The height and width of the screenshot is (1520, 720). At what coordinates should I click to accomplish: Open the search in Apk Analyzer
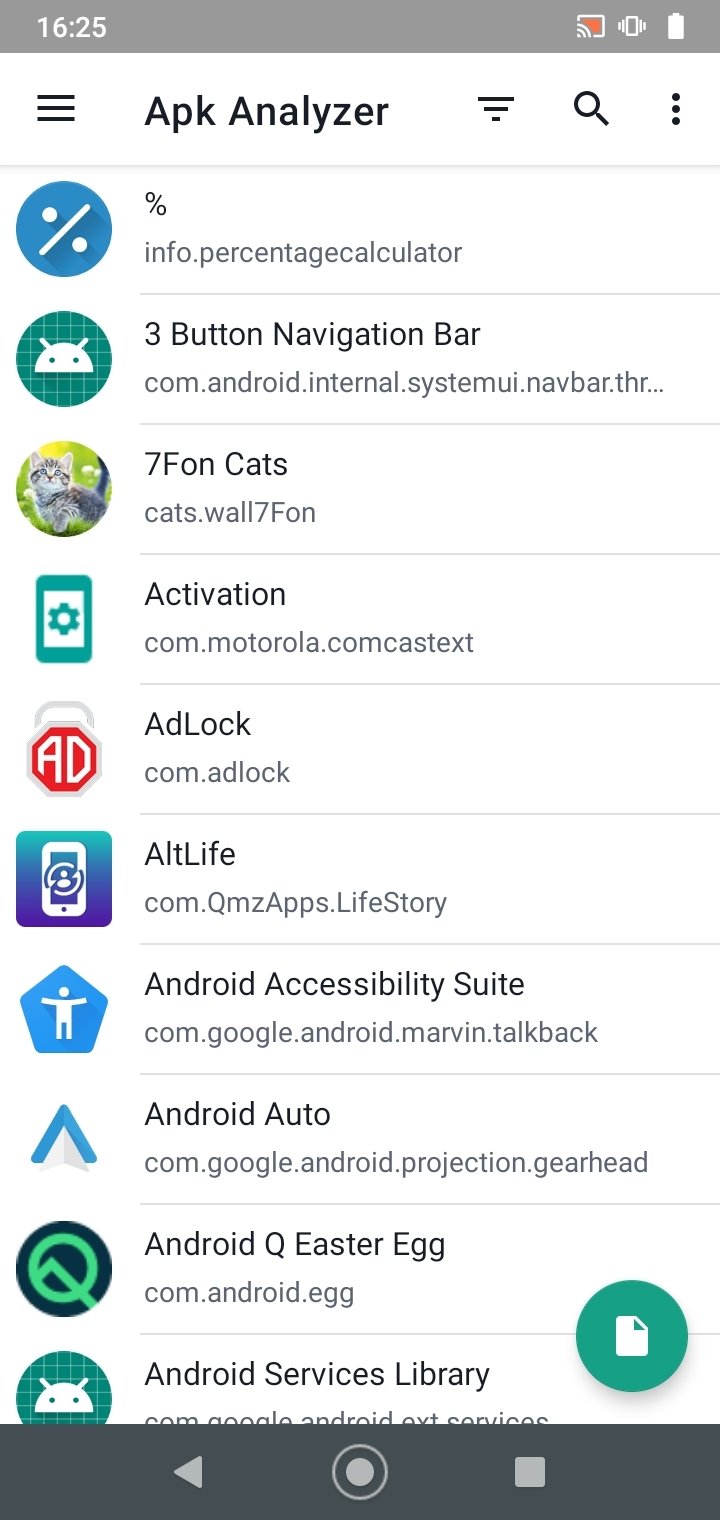(x=592, y=108)
